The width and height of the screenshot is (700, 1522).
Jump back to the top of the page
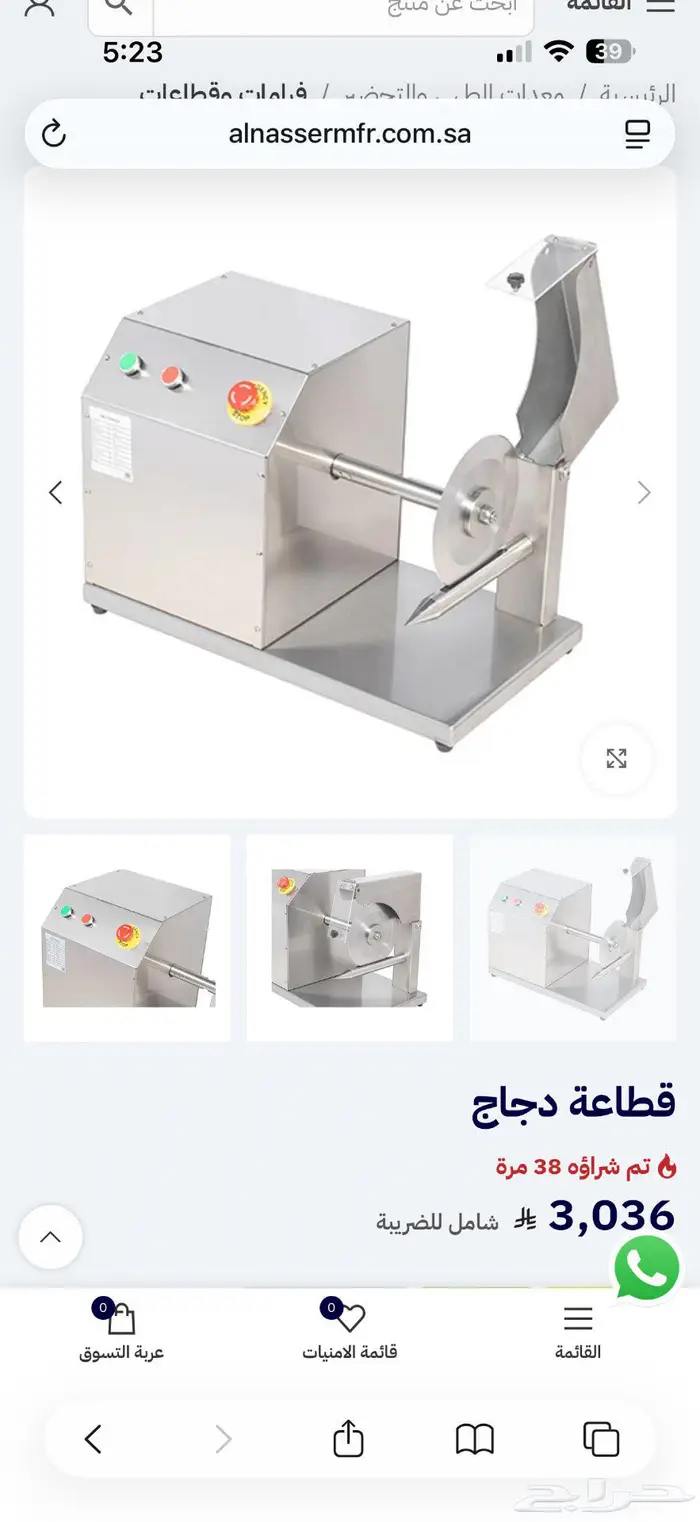pyautogui.click(x=50, y=1237)
